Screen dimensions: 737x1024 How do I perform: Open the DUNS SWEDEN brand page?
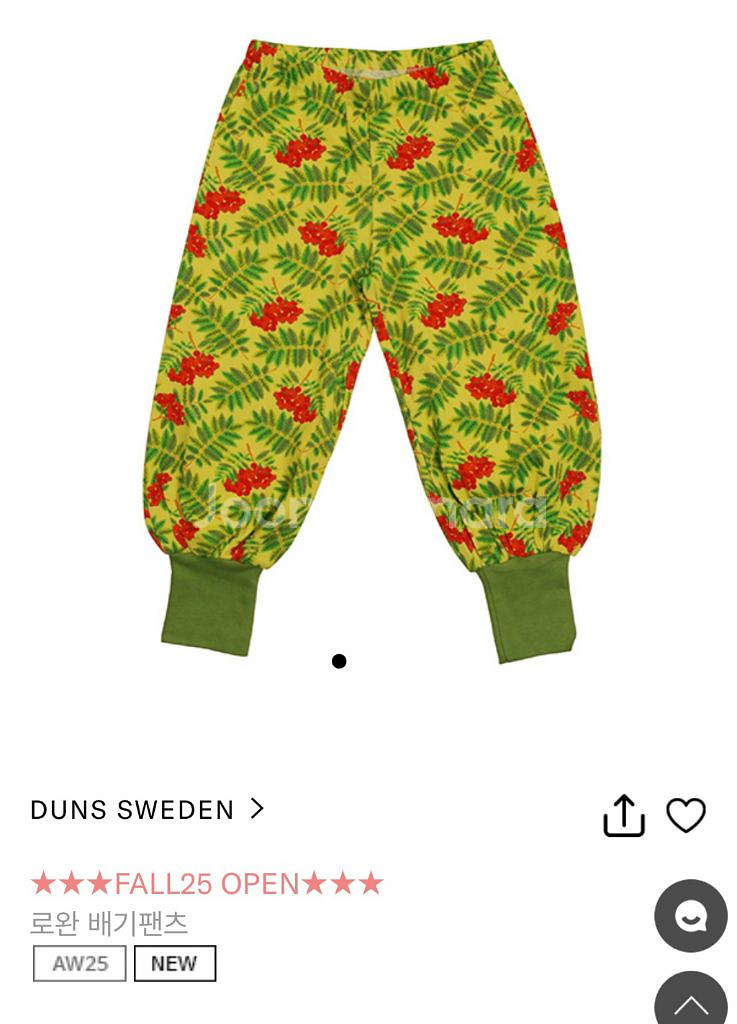coord(147,809)
